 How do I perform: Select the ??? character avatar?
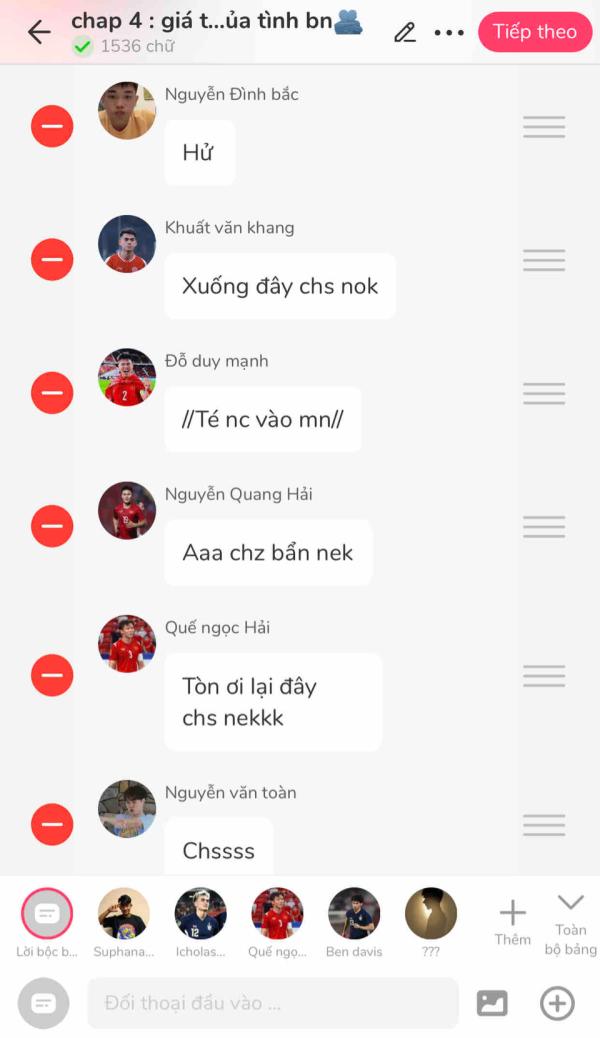[x=431, y=913]
